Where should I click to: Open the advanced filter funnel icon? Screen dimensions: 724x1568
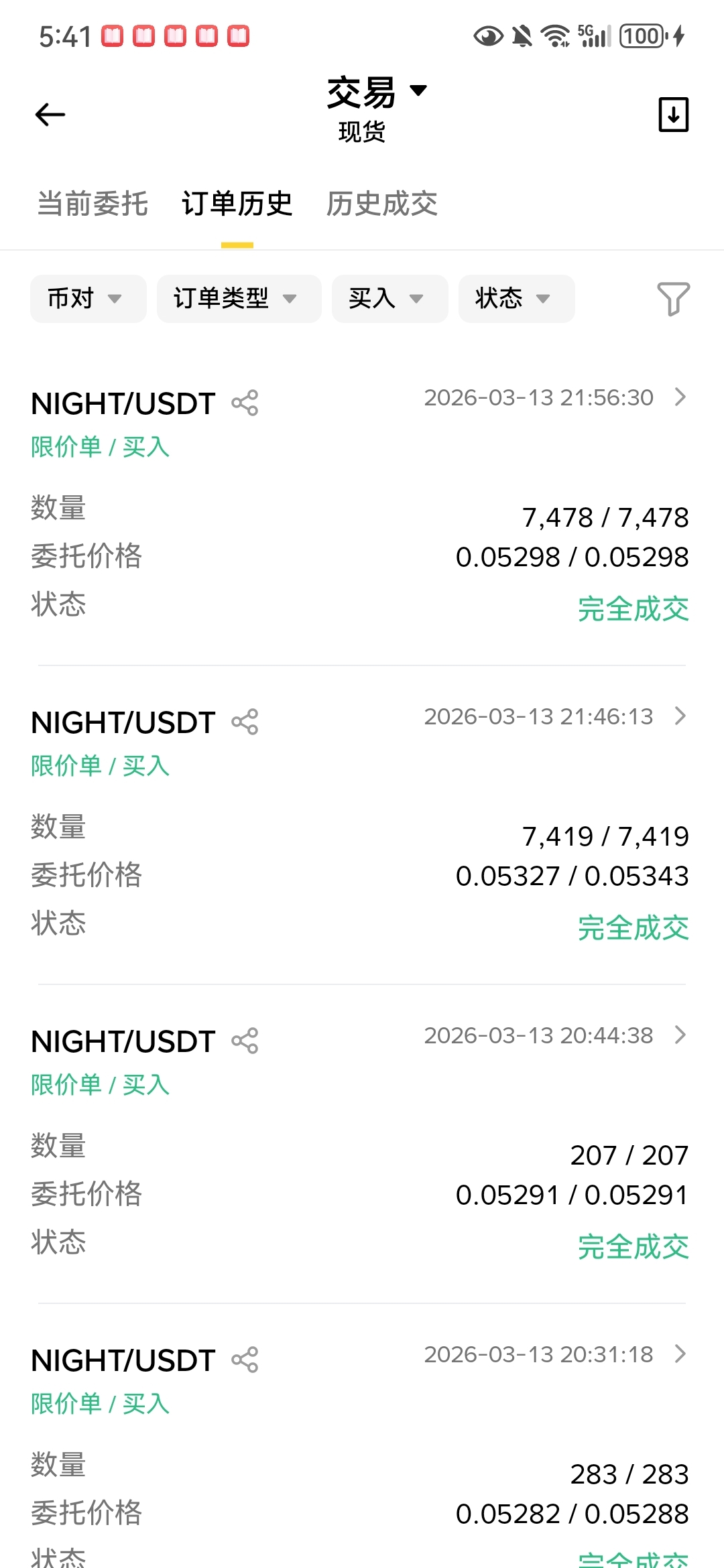point(673,299)
